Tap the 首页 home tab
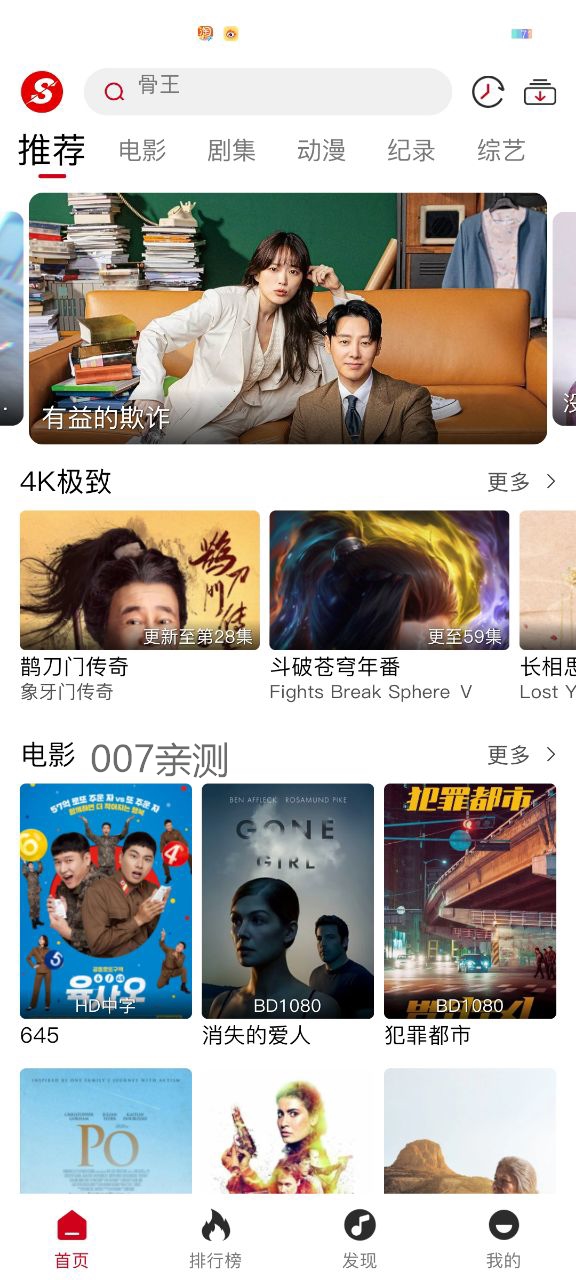Viewport: 576px width, 1280px height. (x=72, y=1239)
